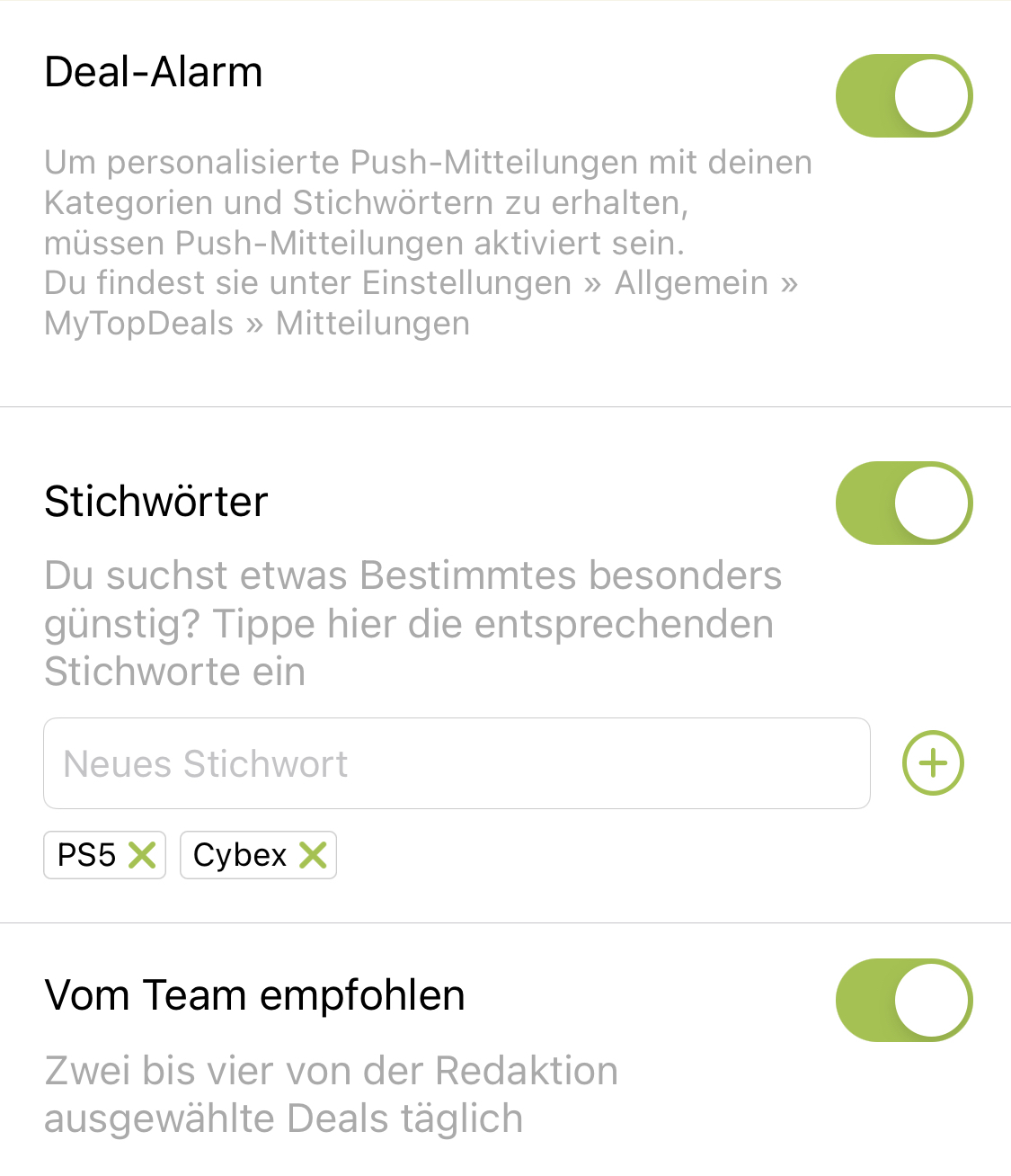Add keyword with the plus icon

(x=933, y=763)
